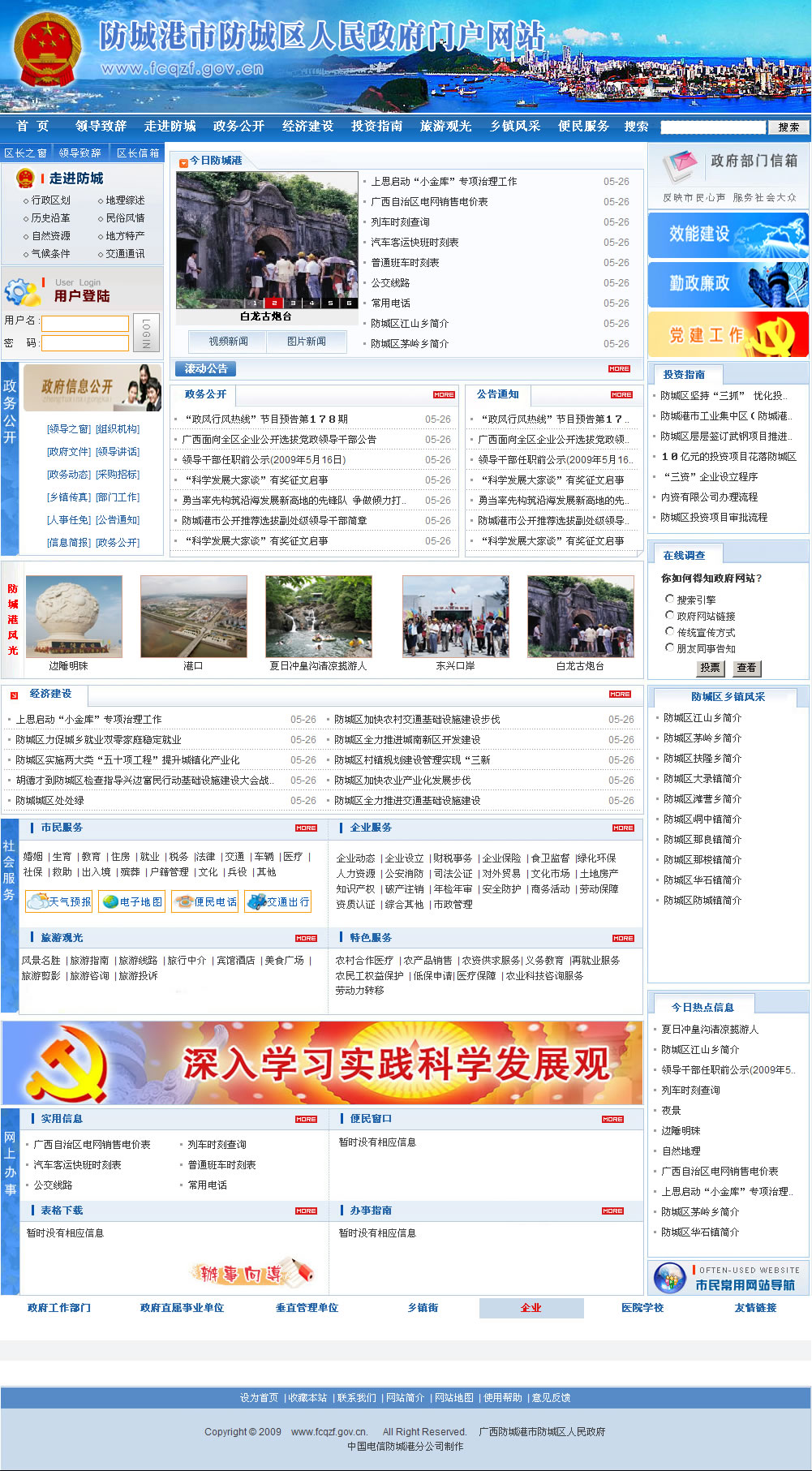Click the 搜索 button beside search box
This screenshot has width=812, height=1471.
point(788,127)
